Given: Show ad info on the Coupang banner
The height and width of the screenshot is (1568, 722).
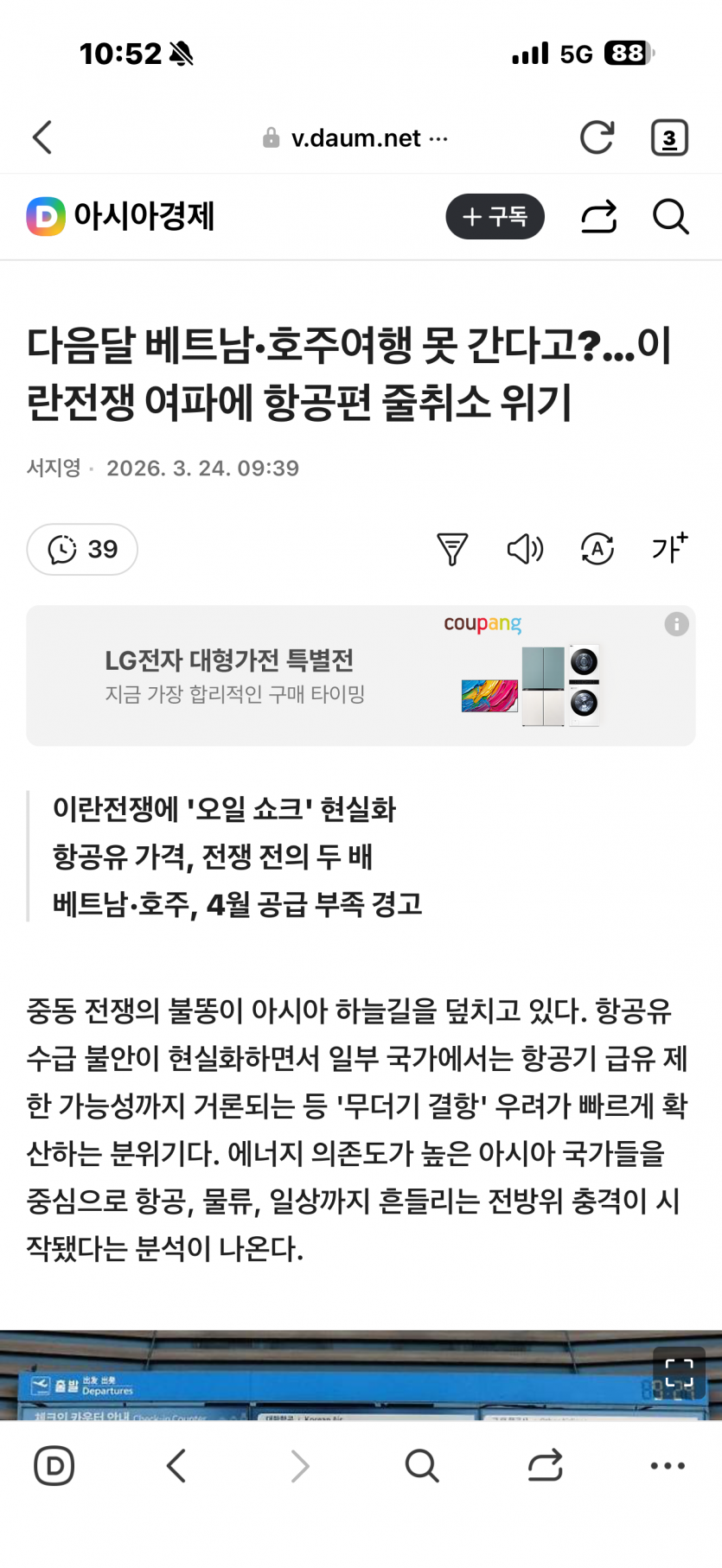Looking at the screenshot, I should (676, 624).
